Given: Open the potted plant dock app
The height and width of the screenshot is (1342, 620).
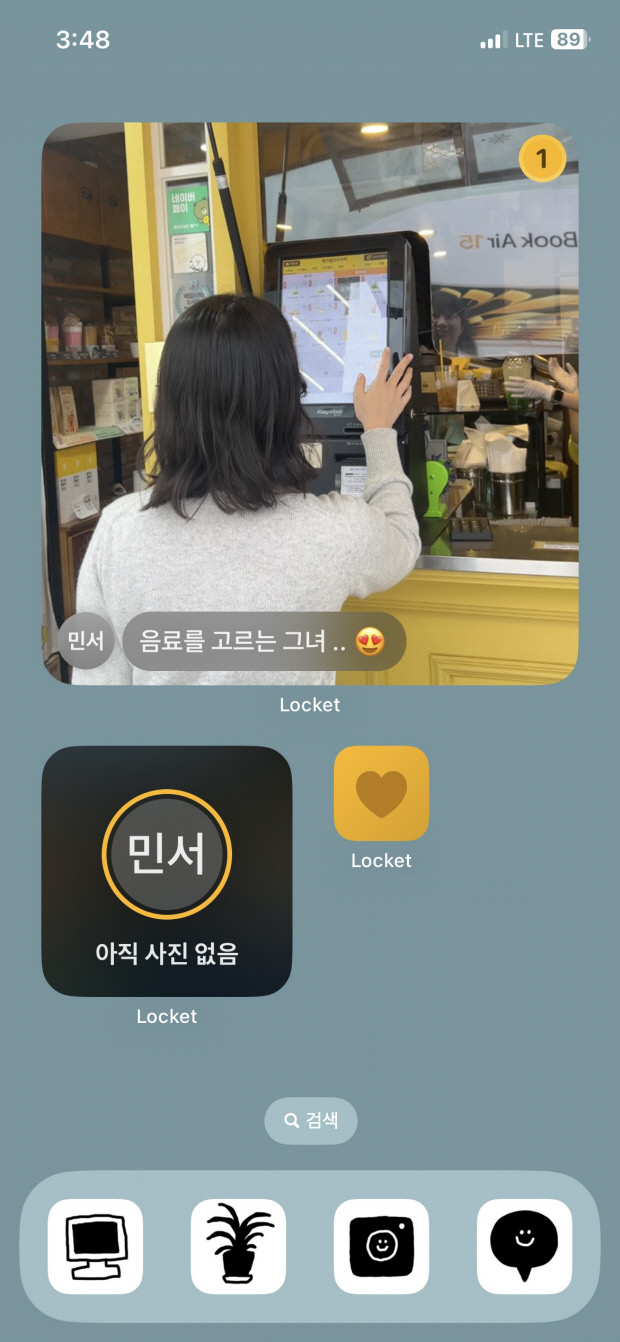Looking at the screenshot, I should tap(239, 1246).
